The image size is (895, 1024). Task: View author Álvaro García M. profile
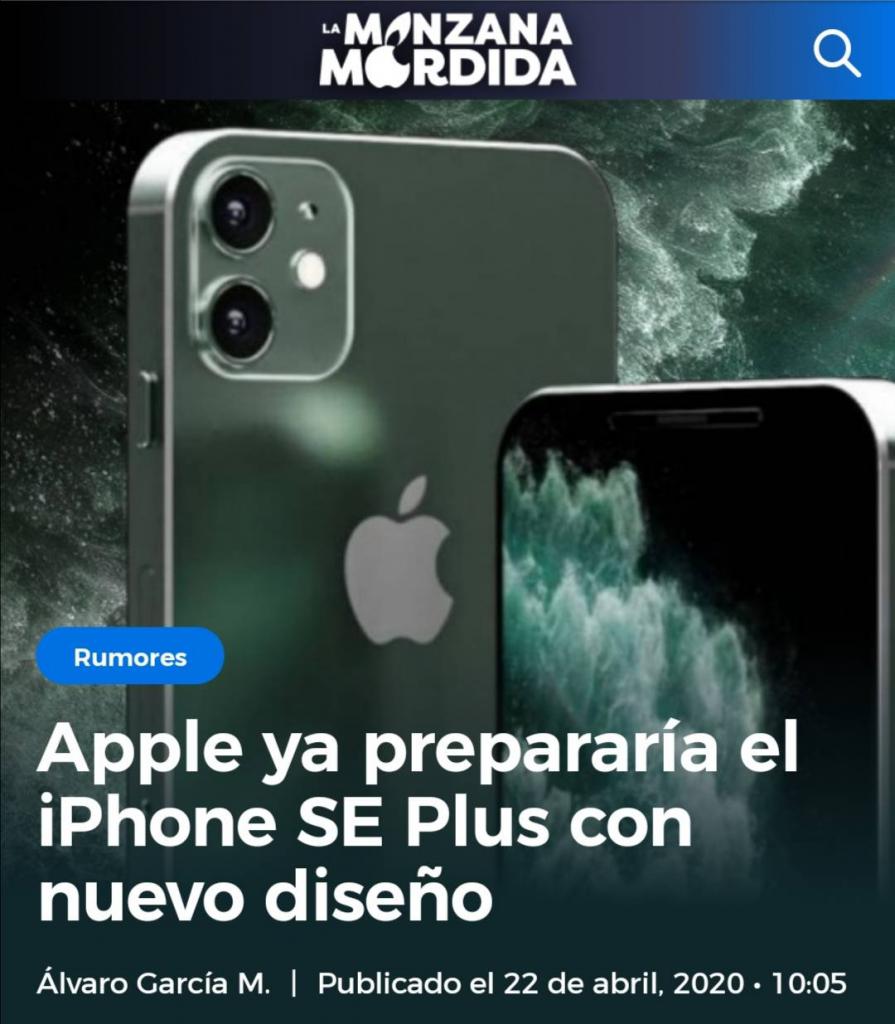click(153, 983)
